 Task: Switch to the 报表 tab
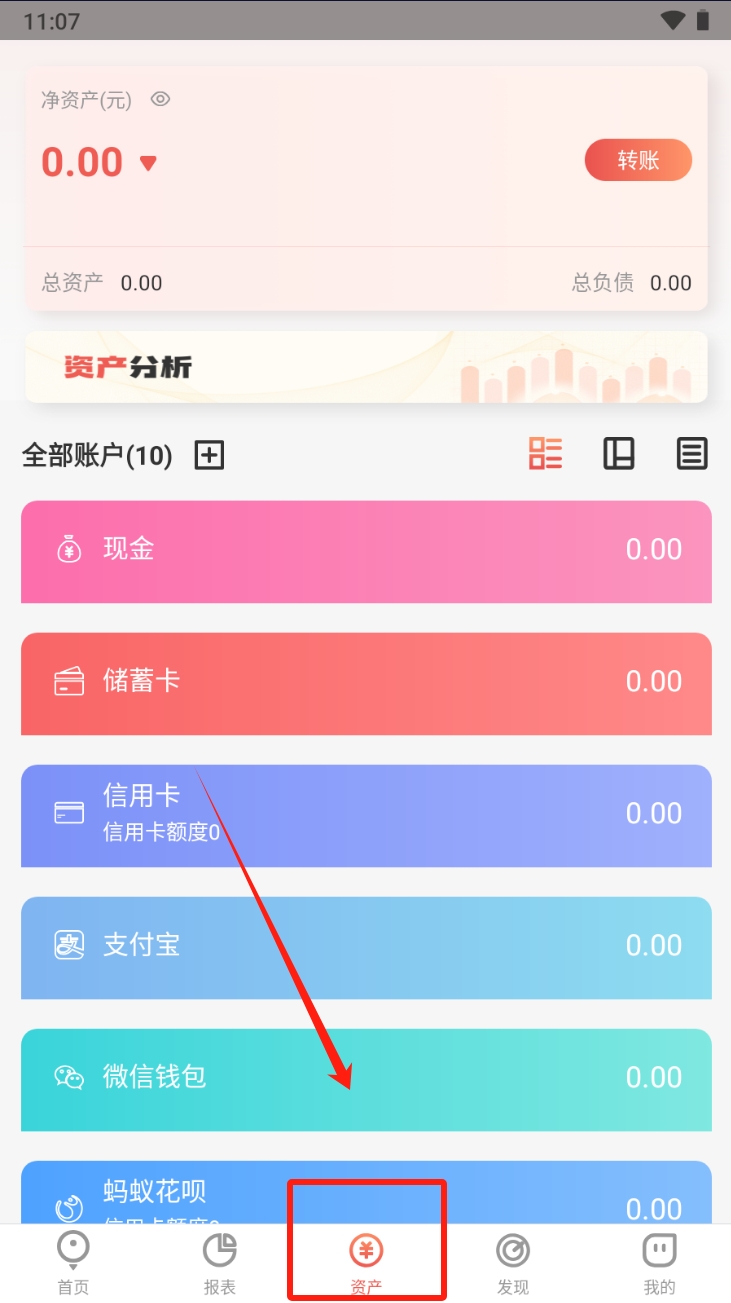click(220, 1262)
